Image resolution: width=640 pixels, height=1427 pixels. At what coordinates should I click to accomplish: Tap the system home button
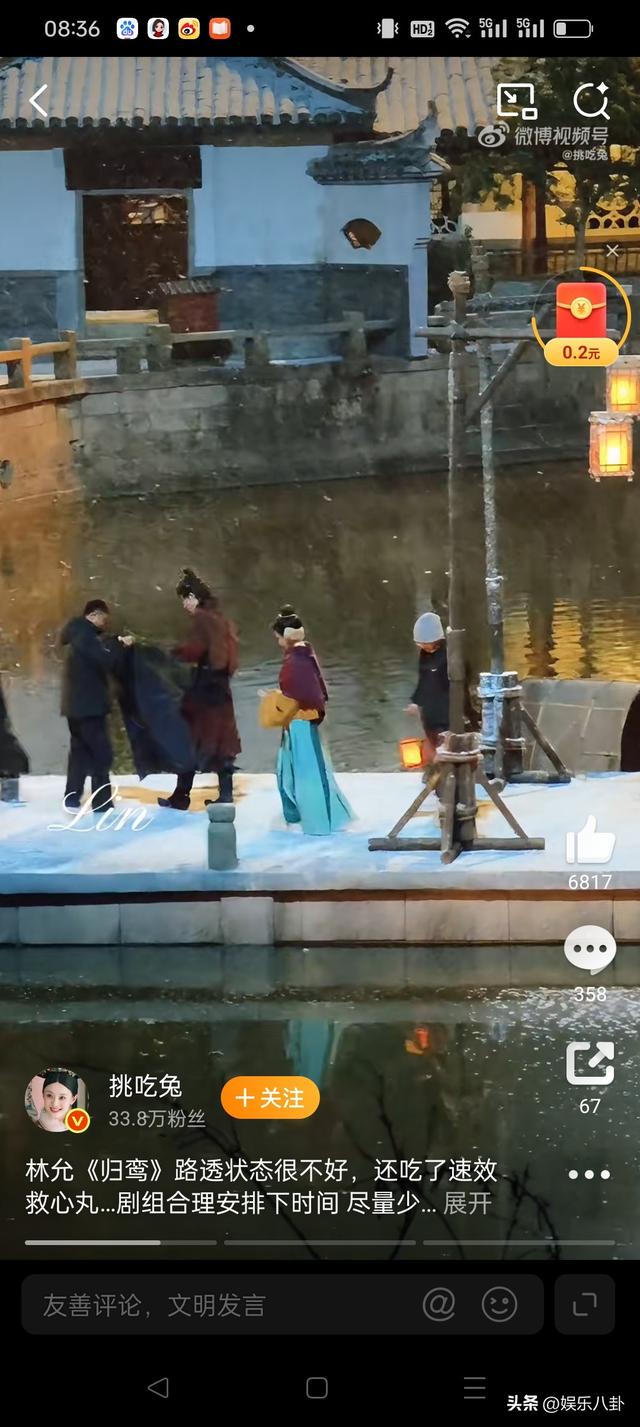coord(317,1387)
